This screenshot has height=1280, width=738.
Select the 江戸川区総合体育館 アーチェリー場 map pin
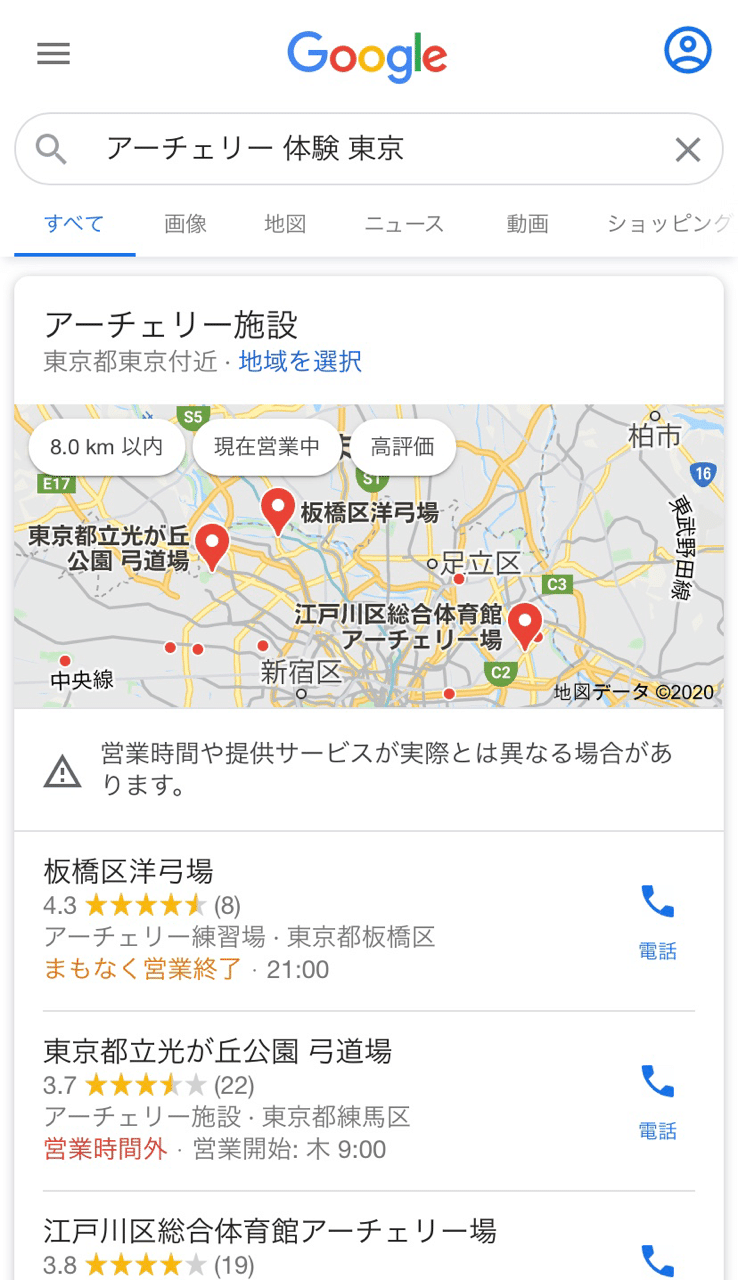click(x=524, y=626)
